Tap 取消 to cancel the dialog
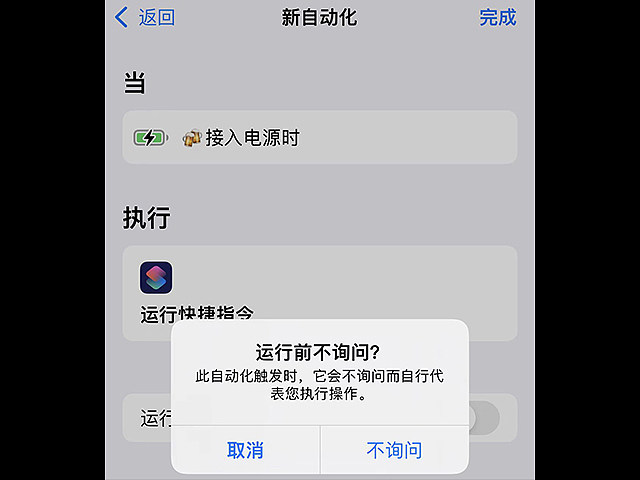This screenshot has width=640, height=480. point(245,450)
